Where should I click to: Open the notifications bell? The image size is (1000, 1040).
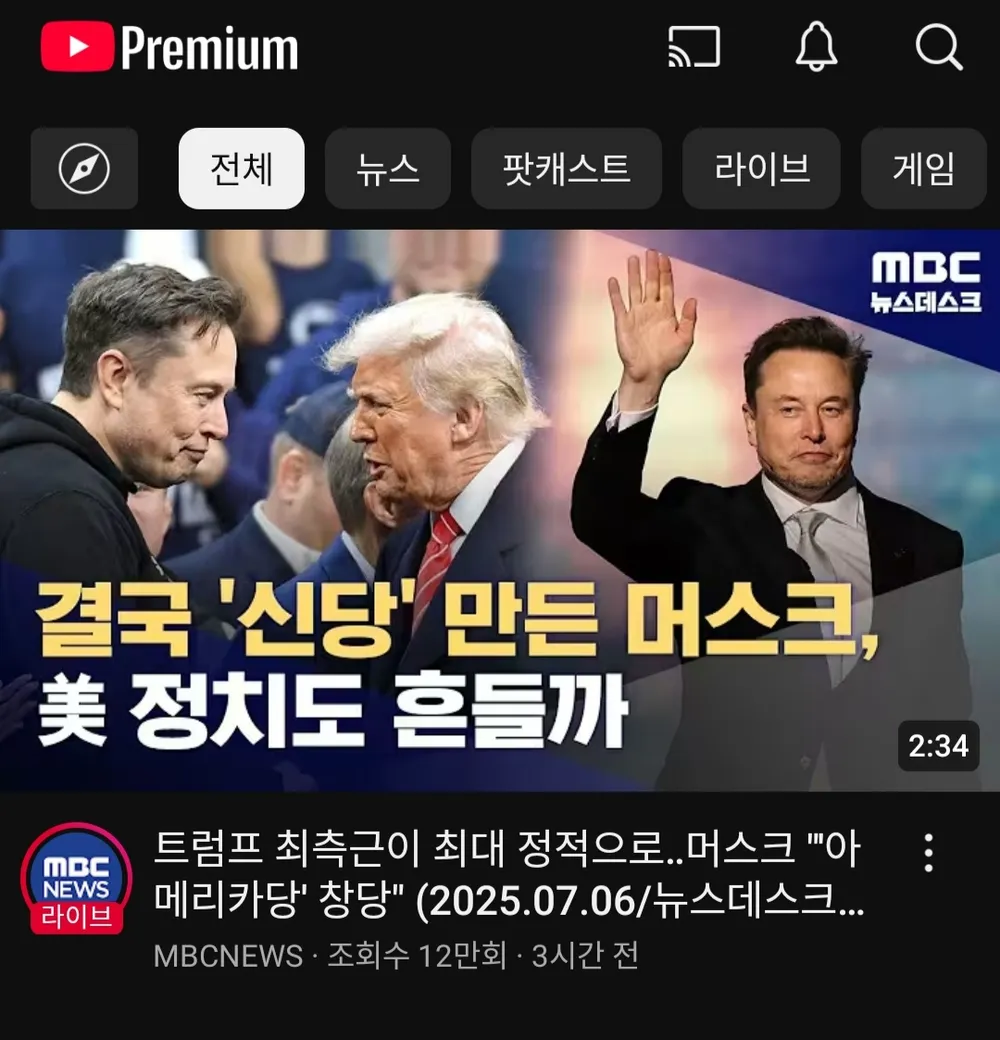(x=816, y=47)
